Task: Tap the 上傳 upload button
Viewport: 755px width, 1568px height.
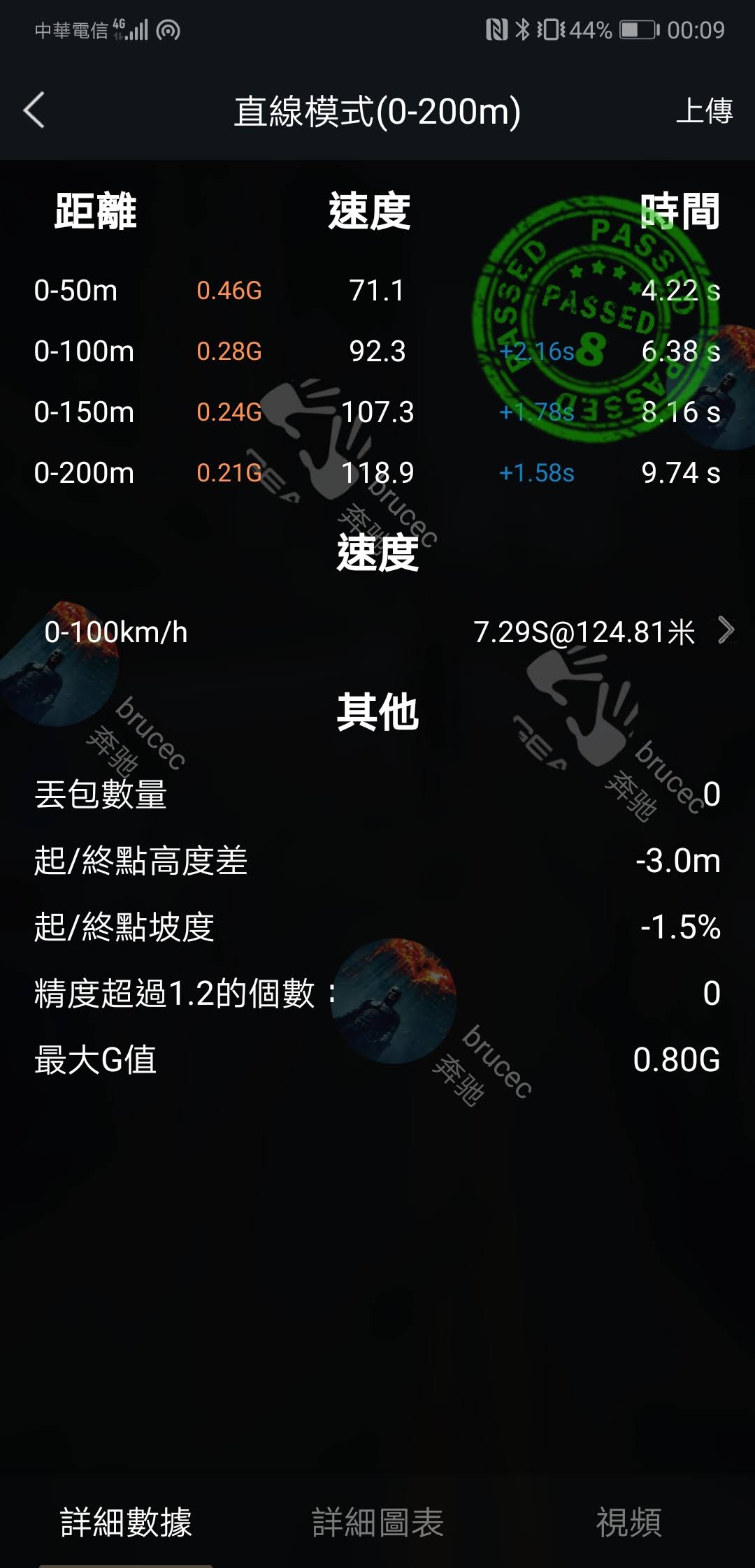Action: coord(703,111)
